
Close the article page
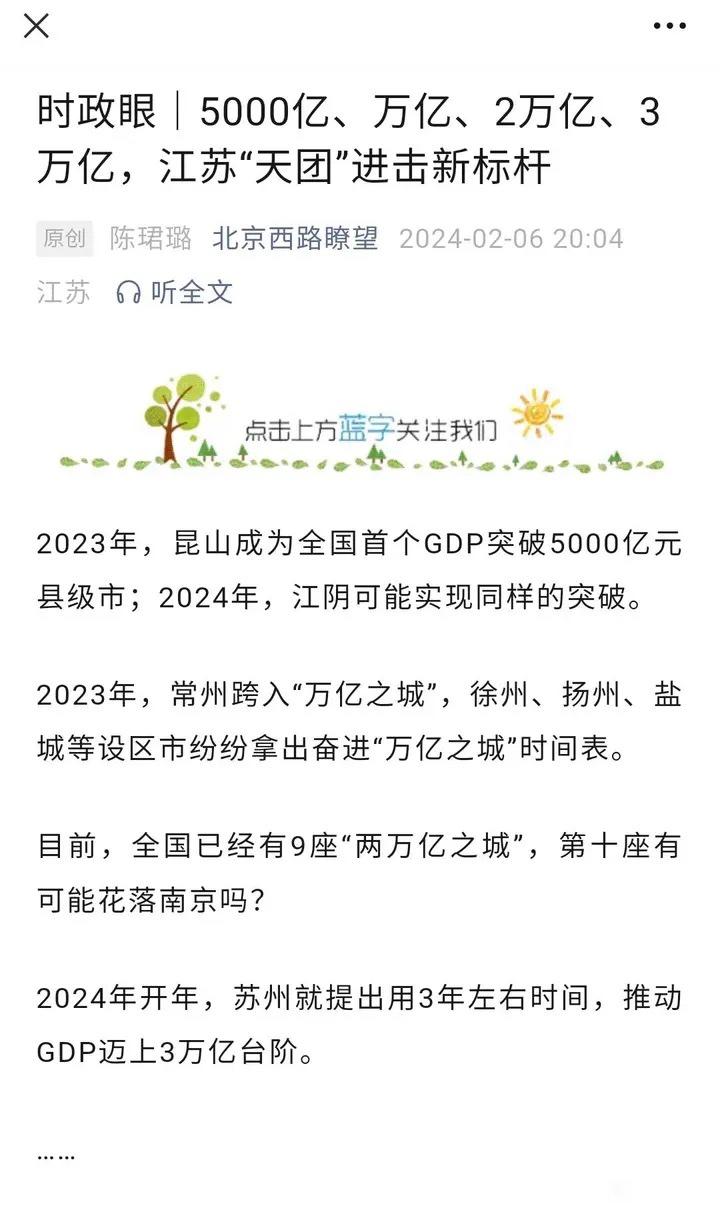tap(36, 26)
